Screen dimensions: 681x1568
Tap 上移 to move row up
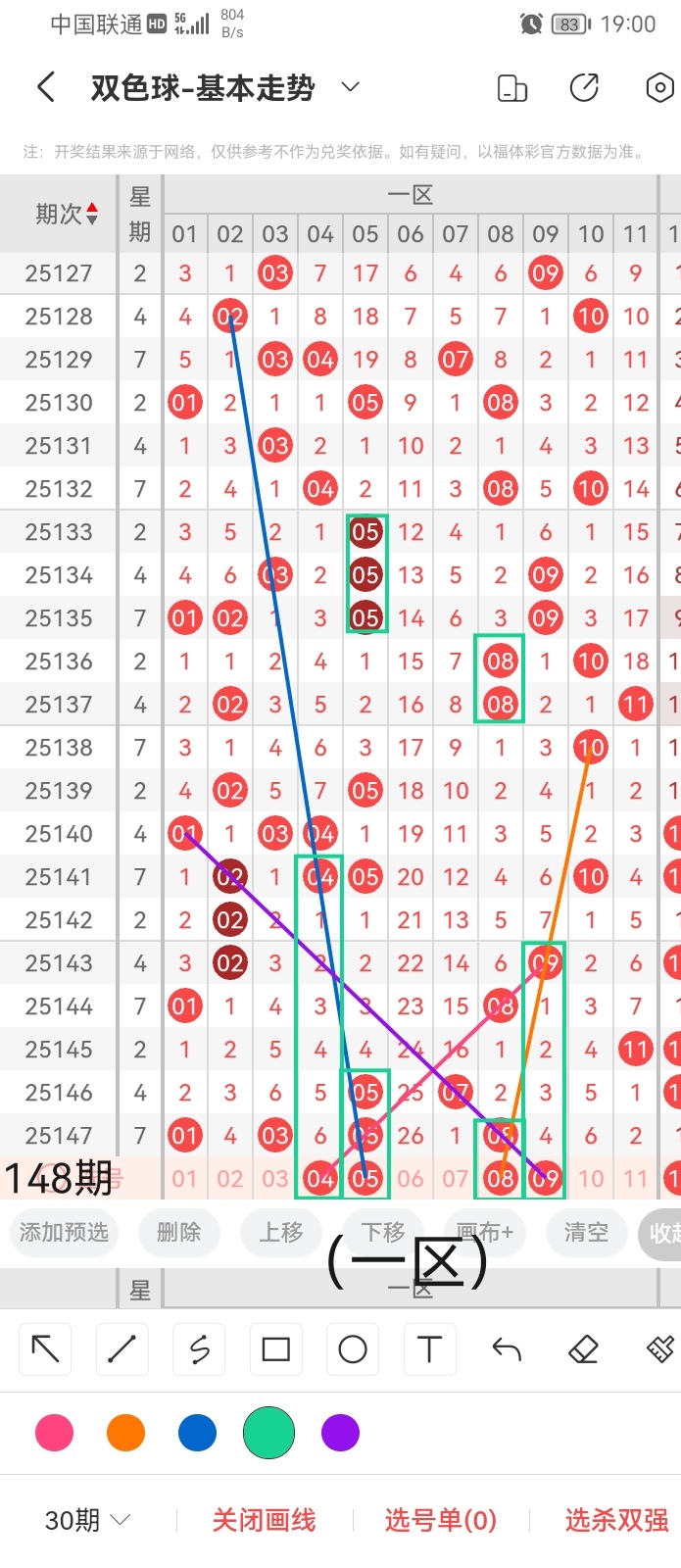281,1232
